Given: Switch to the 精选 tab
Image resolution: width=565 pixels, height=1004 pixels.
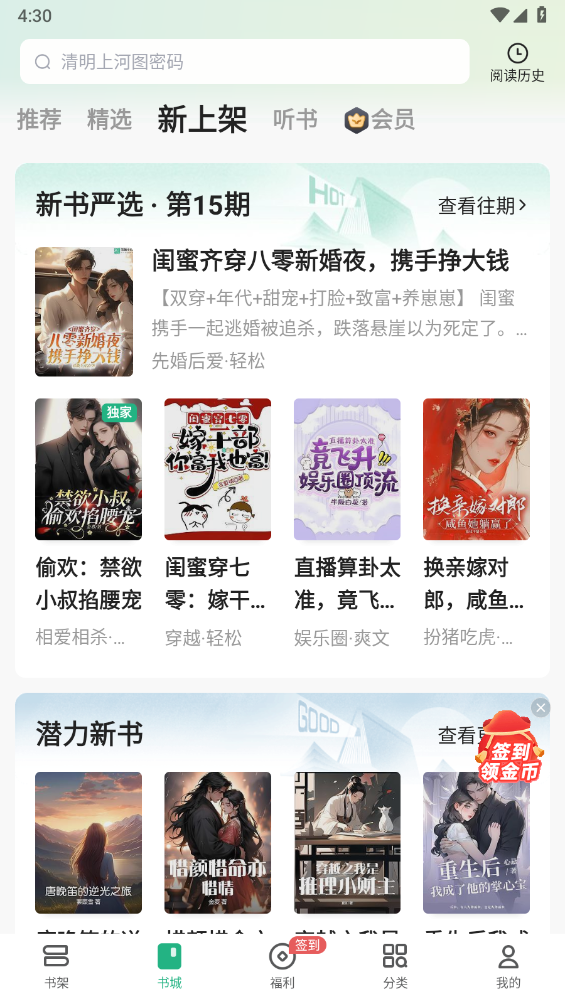Looking at the screenshot, I should (x=110, y=119).
